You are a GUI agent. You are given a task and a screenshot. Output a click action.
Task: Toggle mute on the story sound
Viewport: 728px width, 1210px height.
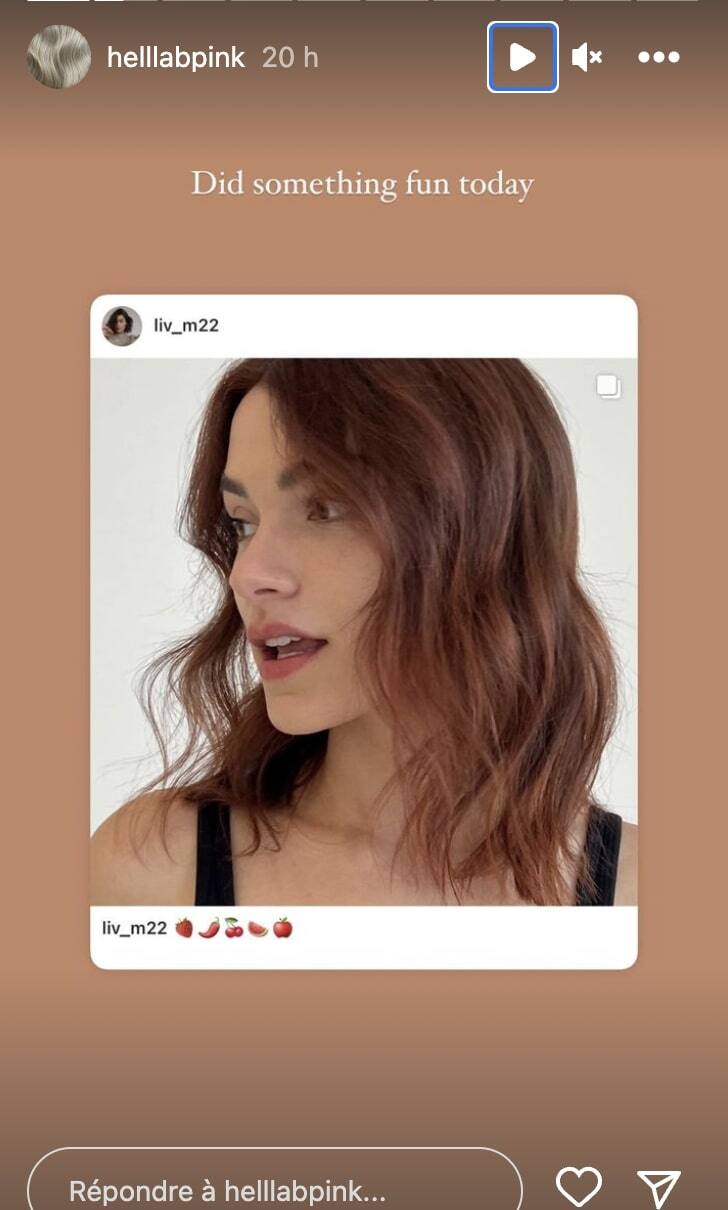pyautogui.click(x=588, y=57)
